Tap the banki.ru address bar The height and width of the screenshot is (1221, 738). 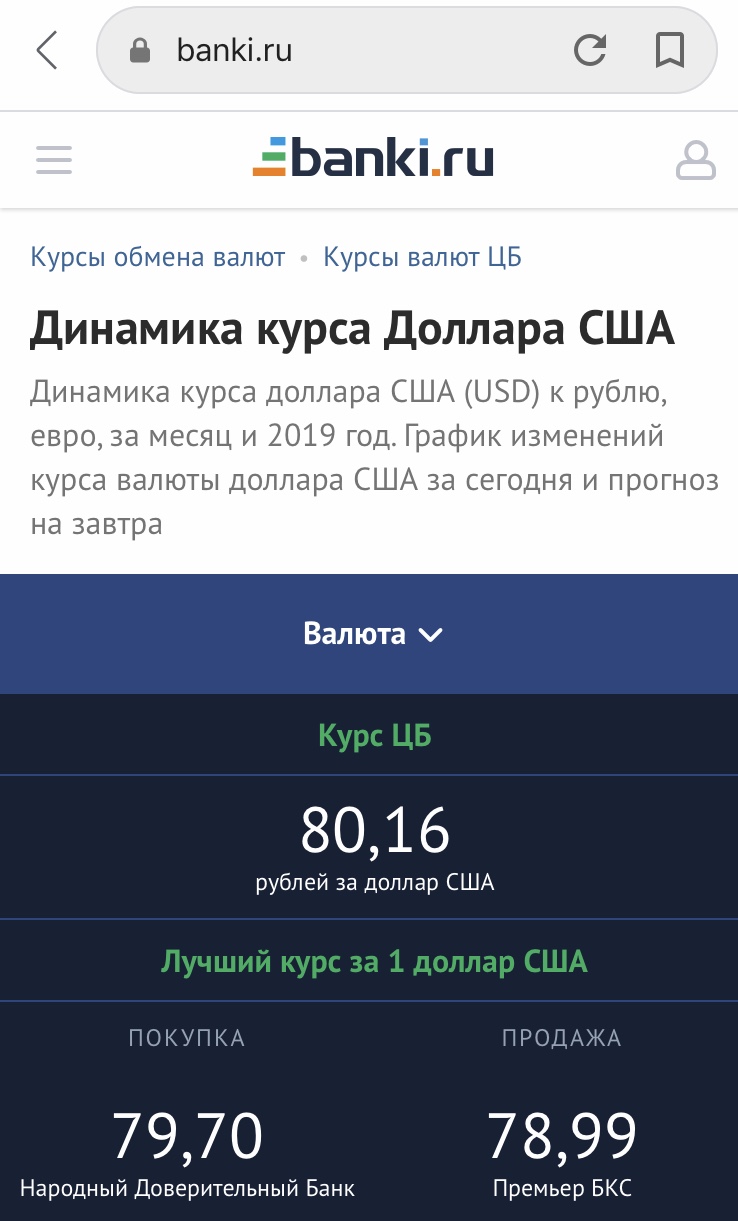(x=340, y=50)
